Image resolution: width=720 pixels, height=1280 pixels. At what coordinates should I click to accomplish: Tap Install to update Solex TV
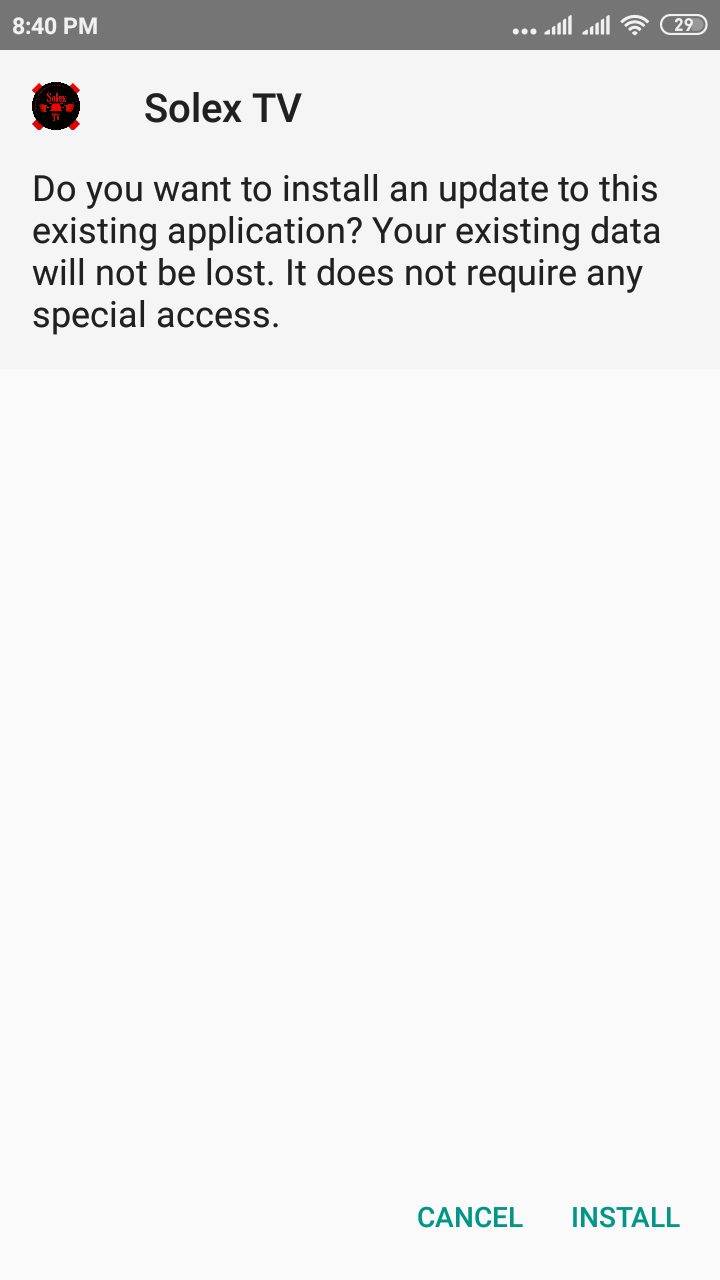click(625, 1217)
